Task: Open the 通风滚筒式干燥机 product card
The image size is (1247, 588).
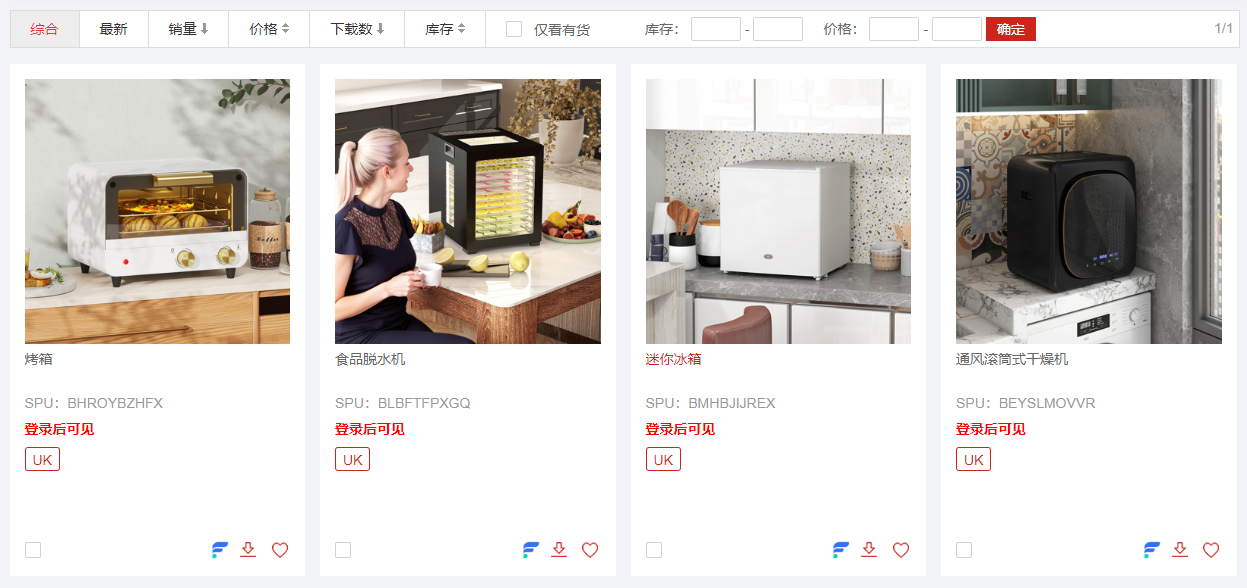Action: coord(1088,211)
